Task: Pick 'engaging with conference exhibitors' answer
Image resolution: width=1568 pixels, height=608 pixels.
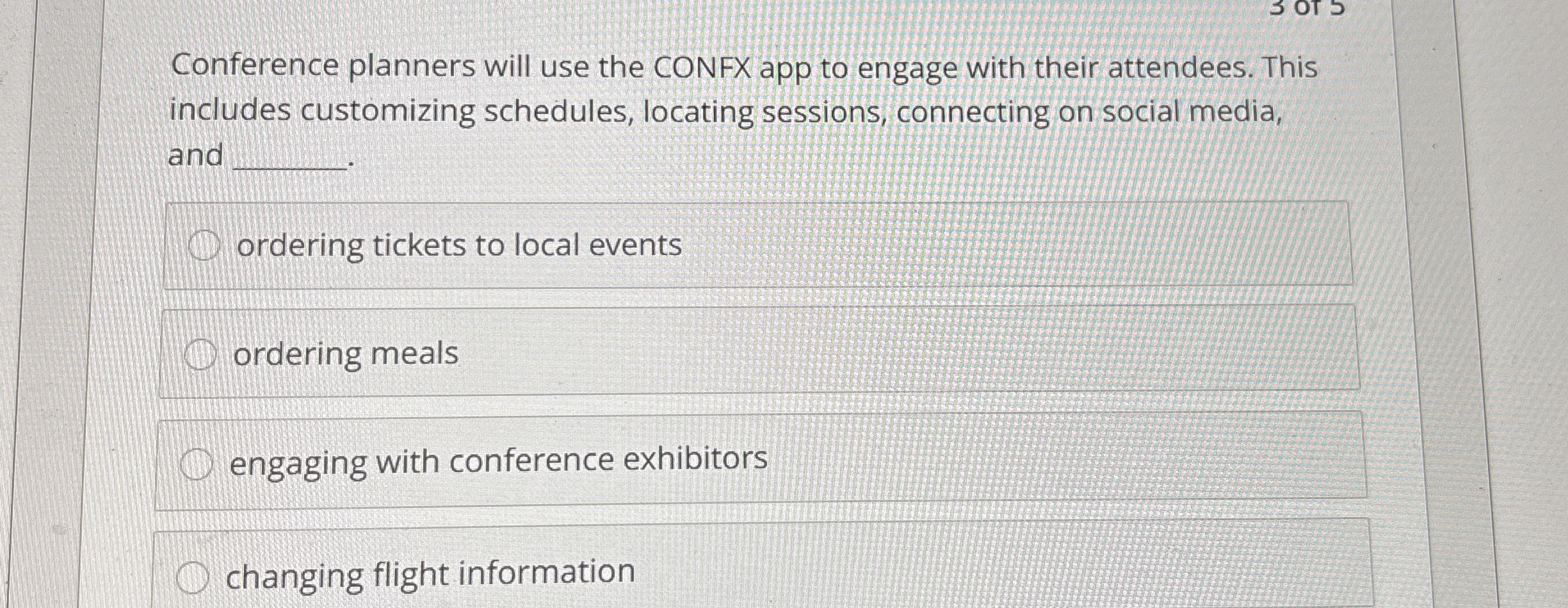Action: (x=195, y=464)
